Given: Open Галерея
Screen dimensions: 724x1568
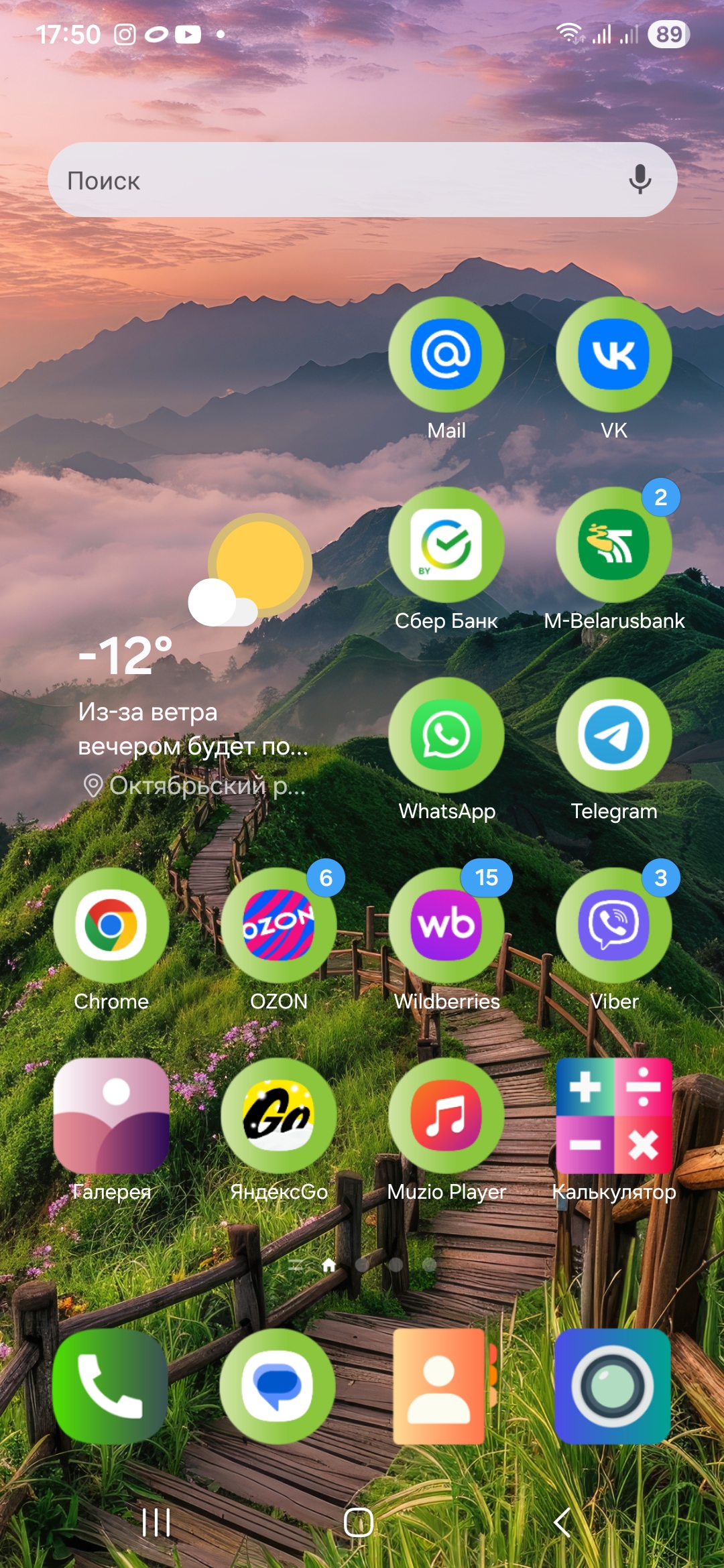Looking at the screenshot, I should 111,1116.
